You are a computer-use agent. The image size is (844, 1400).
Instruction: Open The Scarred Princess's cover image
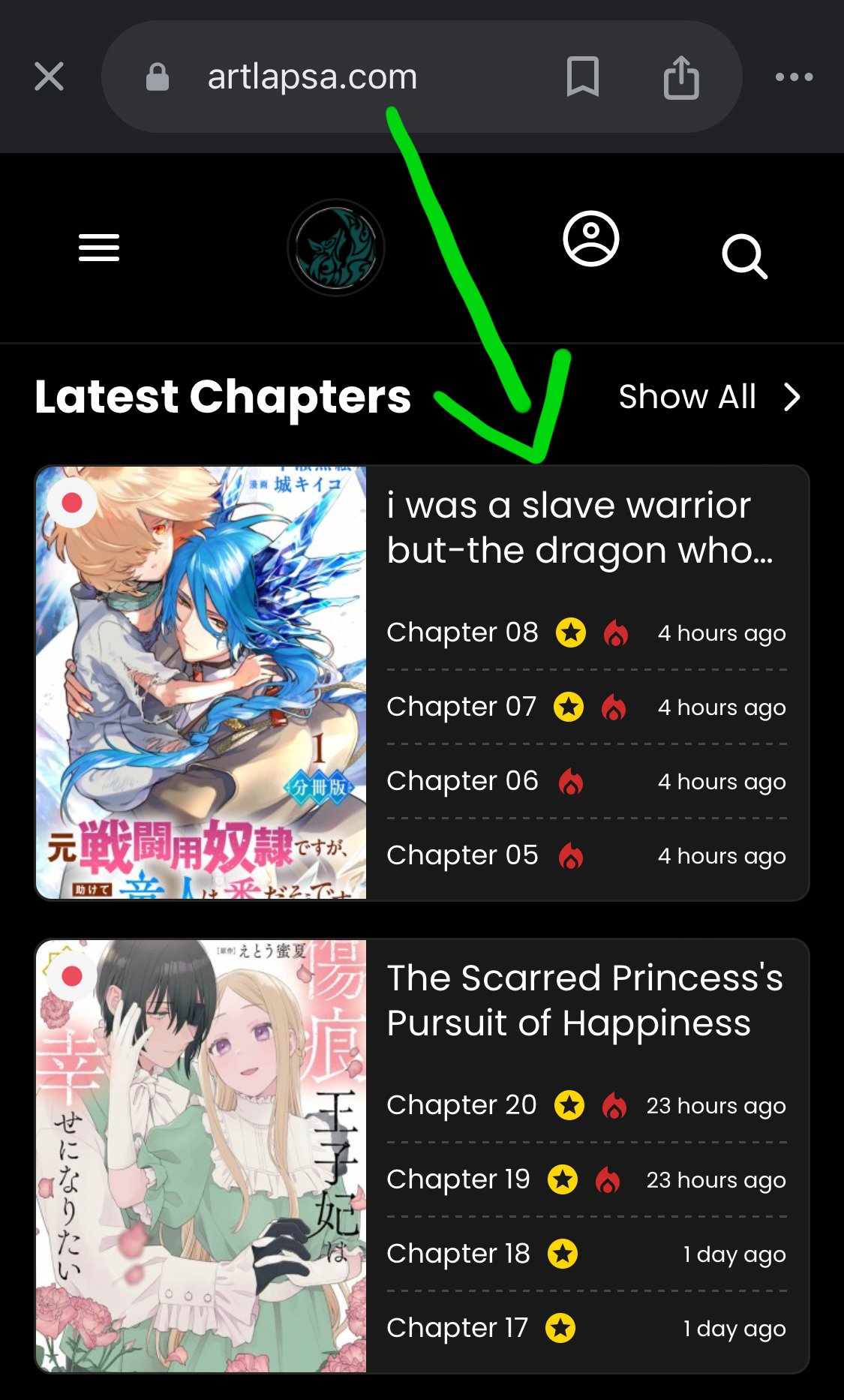[201, 1155]
